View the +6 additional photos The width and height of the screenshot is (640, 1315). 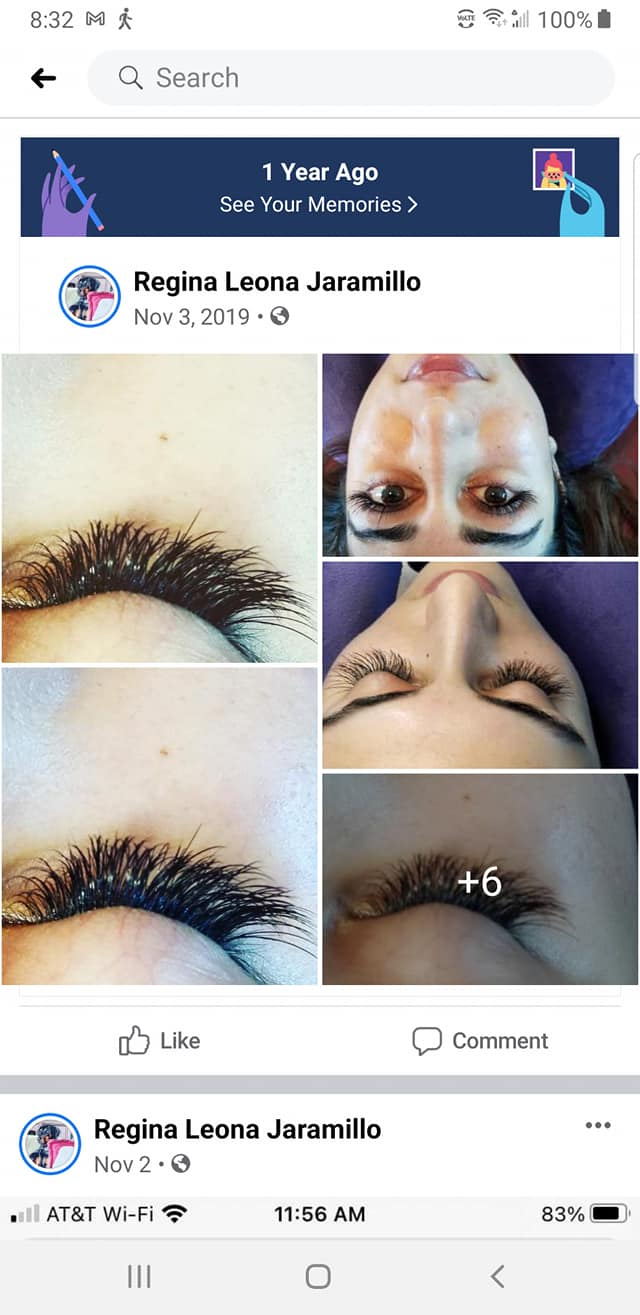pos(480,879)
